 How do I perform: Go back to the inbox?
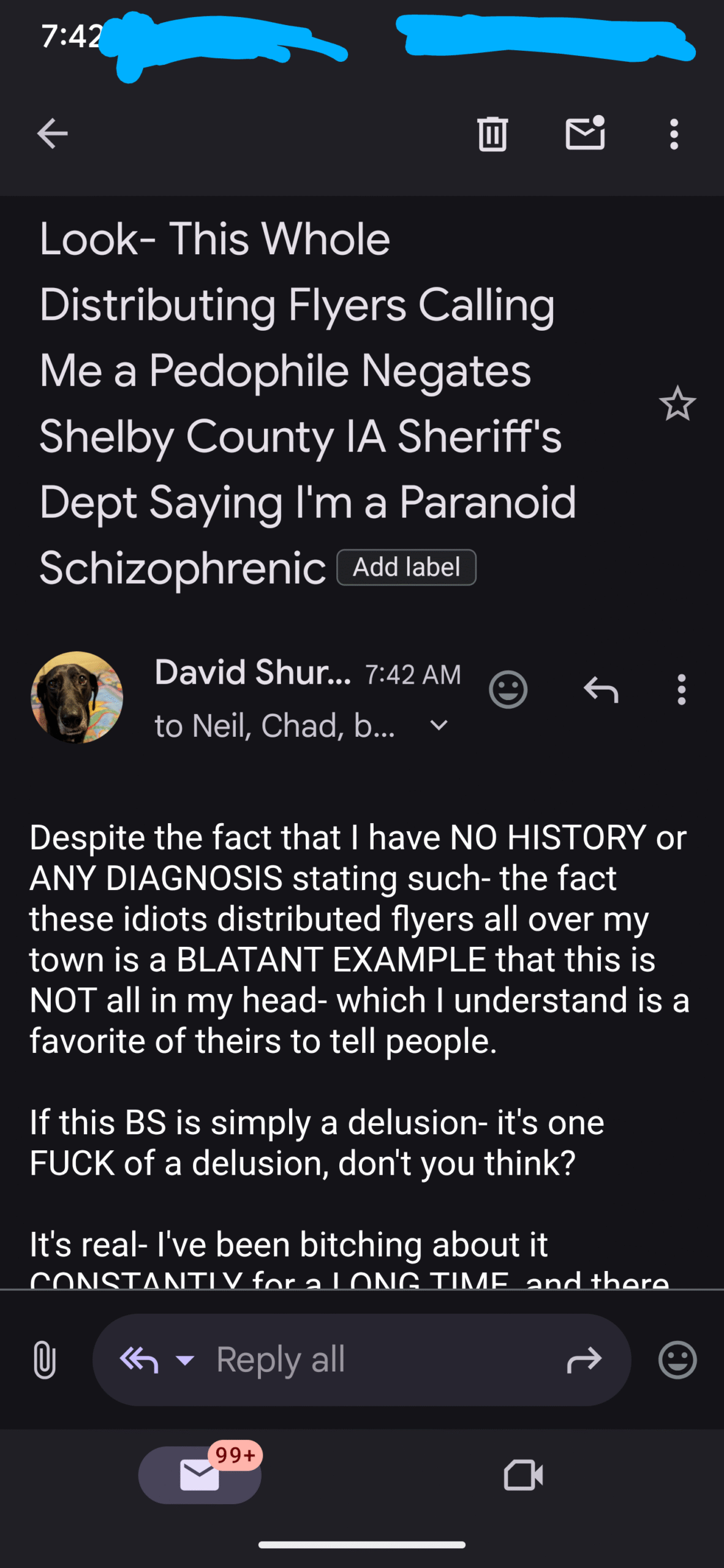(52, 134)
